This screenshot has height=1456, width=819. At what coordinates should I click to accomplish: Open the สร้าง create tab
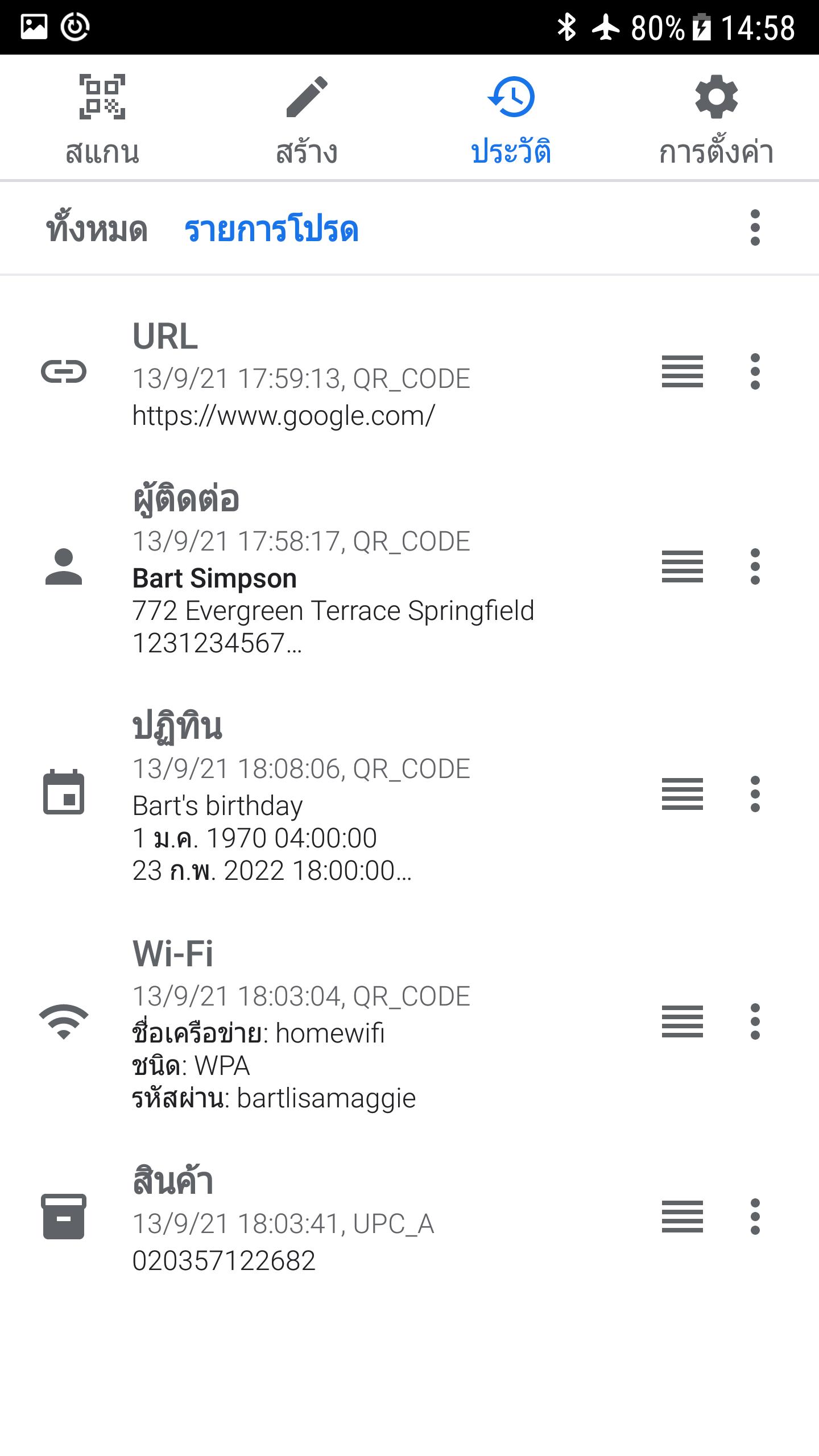[307, 118]
